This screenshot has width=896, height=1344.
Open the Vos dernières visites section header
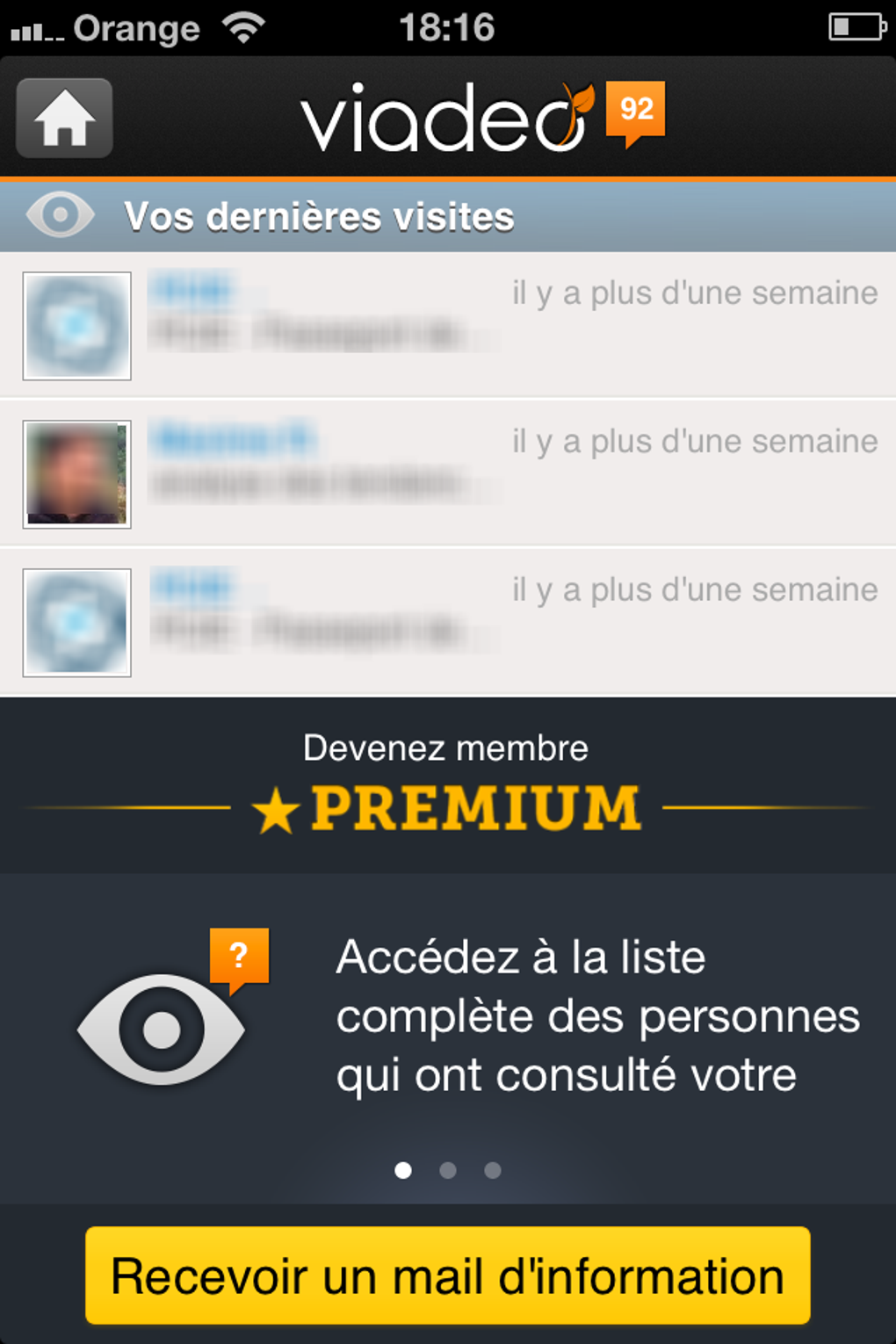point(321,215)
